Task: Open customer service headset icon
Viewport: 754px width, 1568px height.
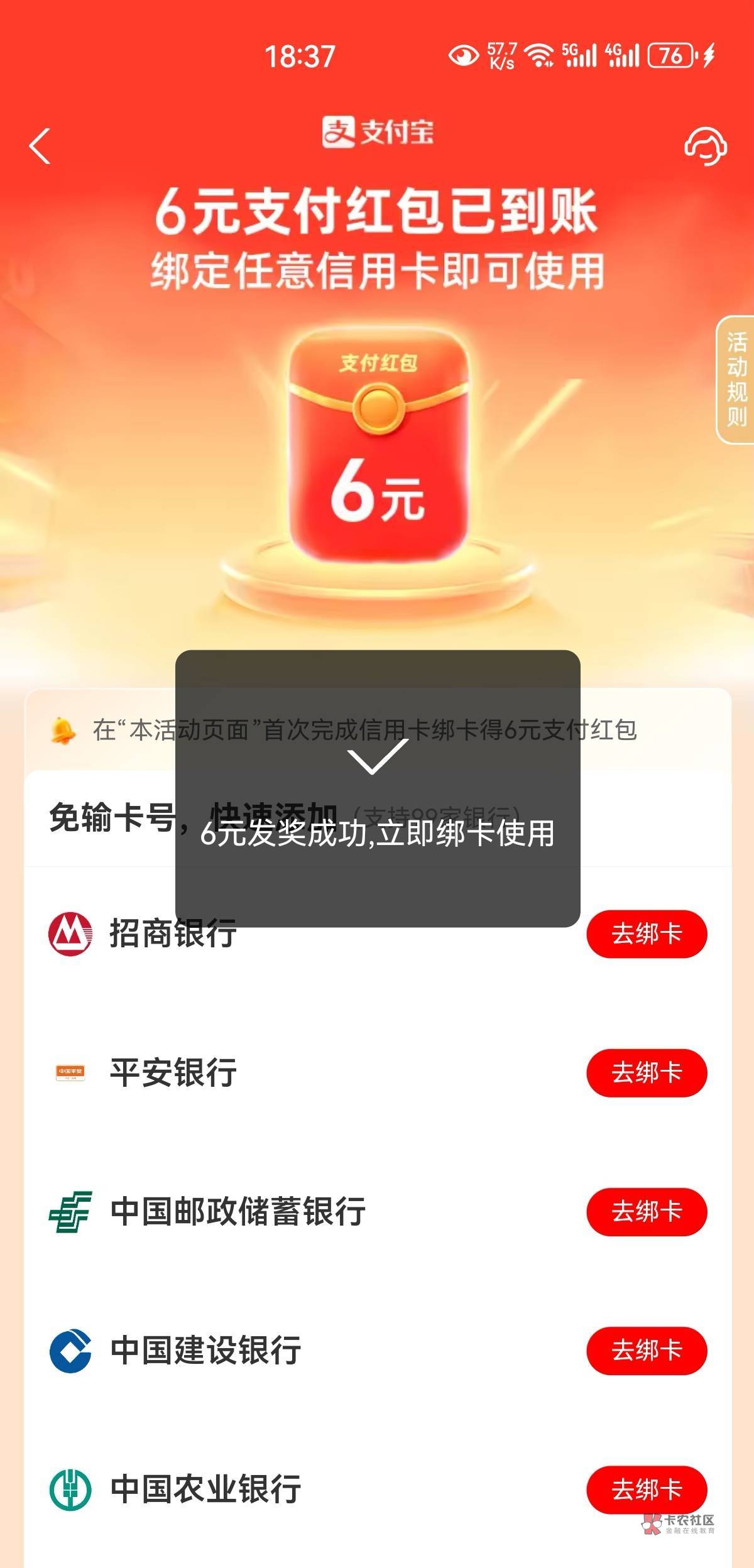Action: tap(706, 146)
